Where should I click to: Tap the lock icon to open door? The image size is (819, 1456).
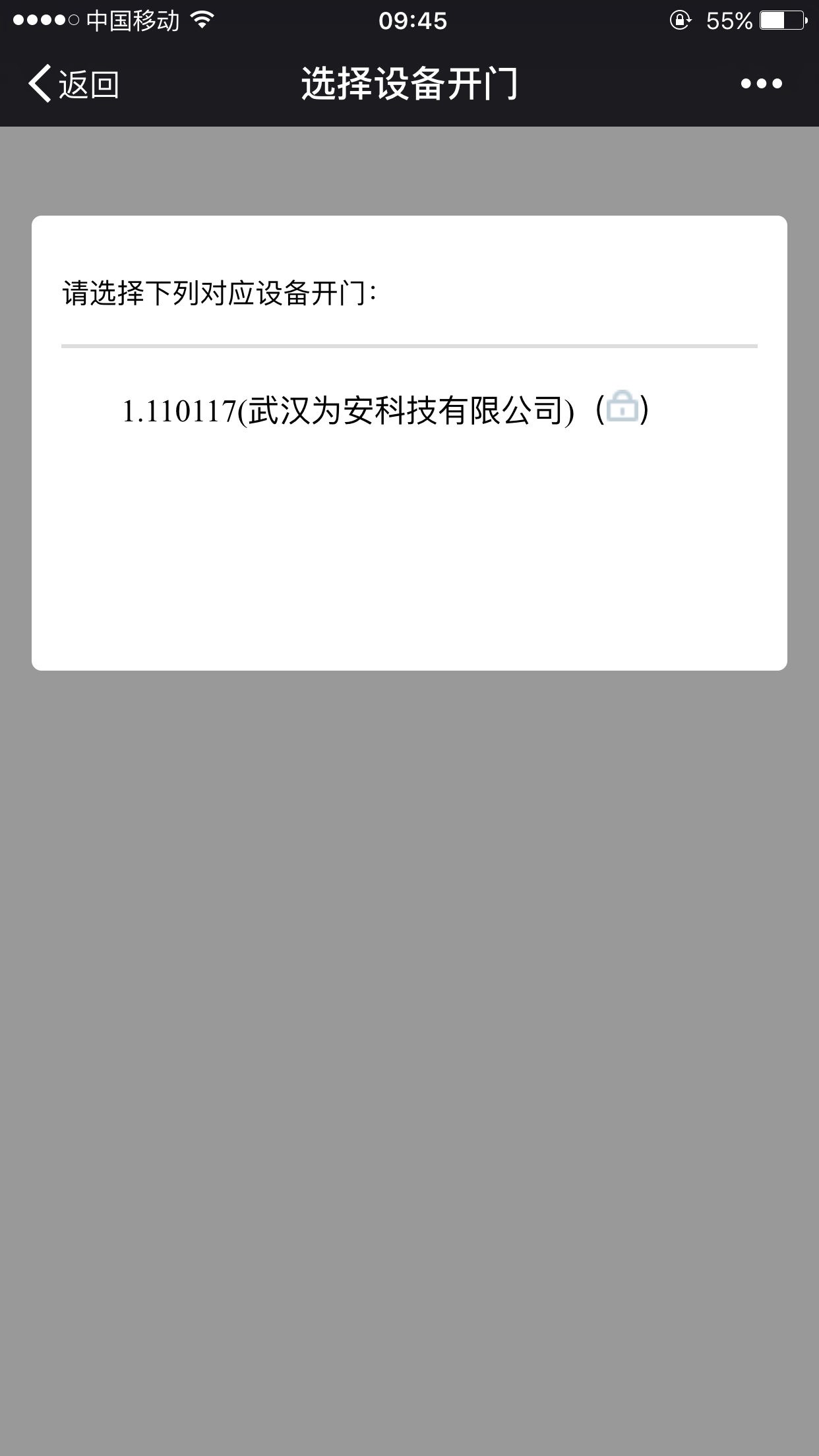pos(622,406)
